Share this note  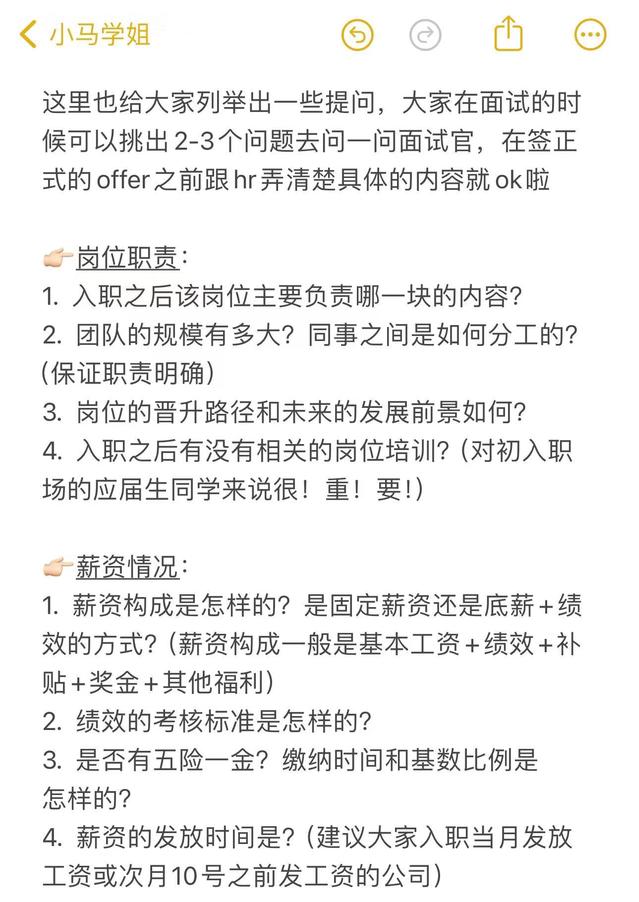point(508,33)
